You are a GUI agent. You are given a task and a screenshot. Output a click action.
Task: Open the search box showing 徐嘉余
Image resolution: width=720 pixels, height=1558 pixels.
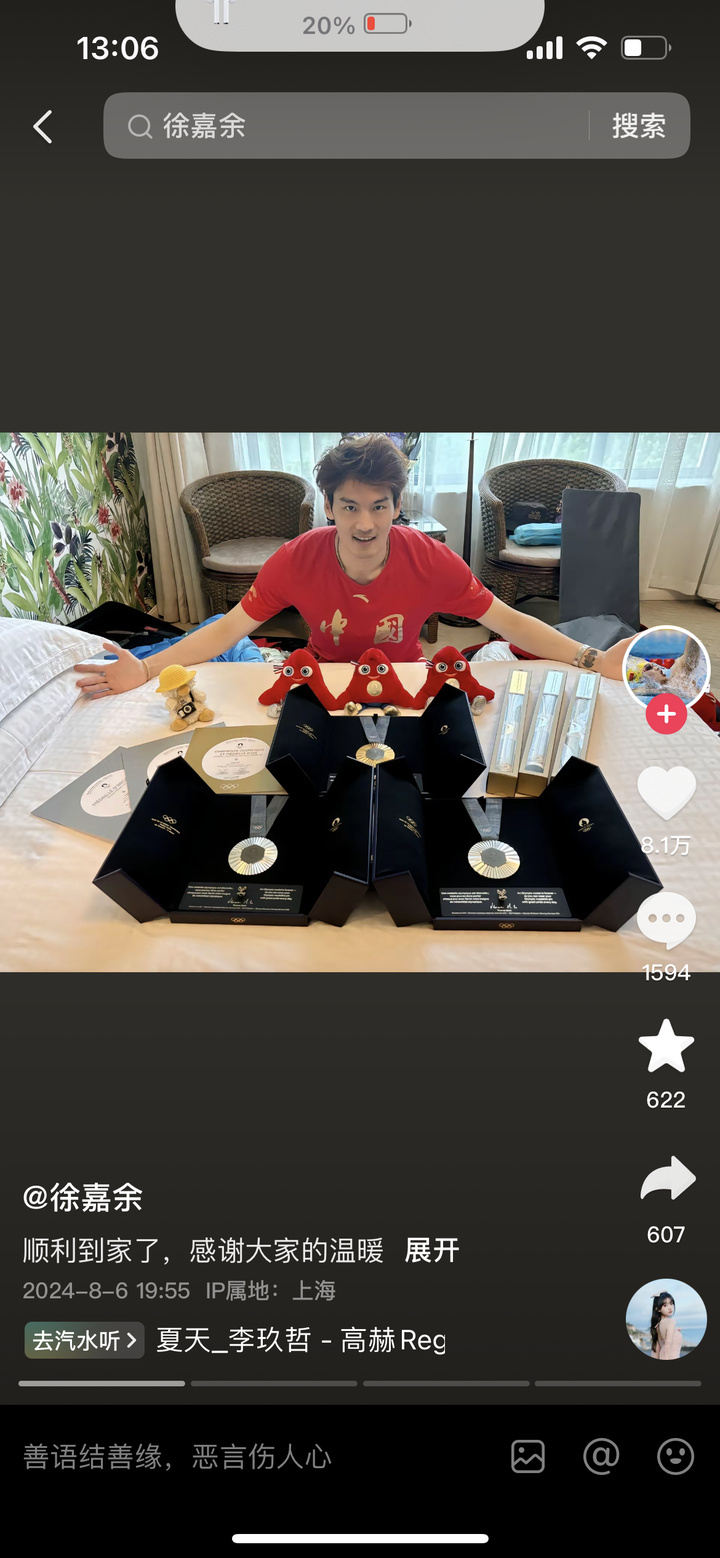tap(345, 126)
